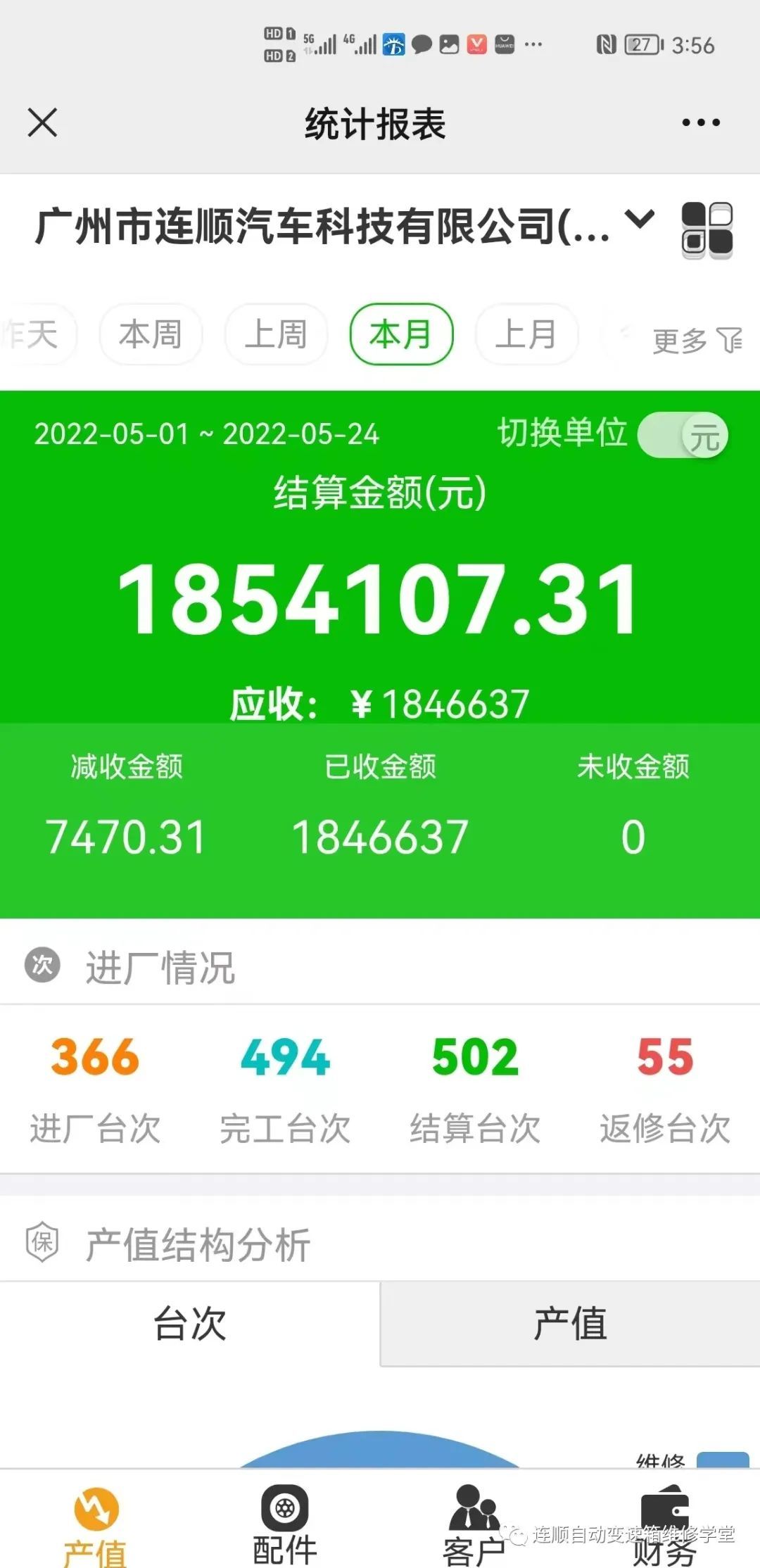Select the 上周 date chip
Screen dimensions: 760x1568
point(276,334)
